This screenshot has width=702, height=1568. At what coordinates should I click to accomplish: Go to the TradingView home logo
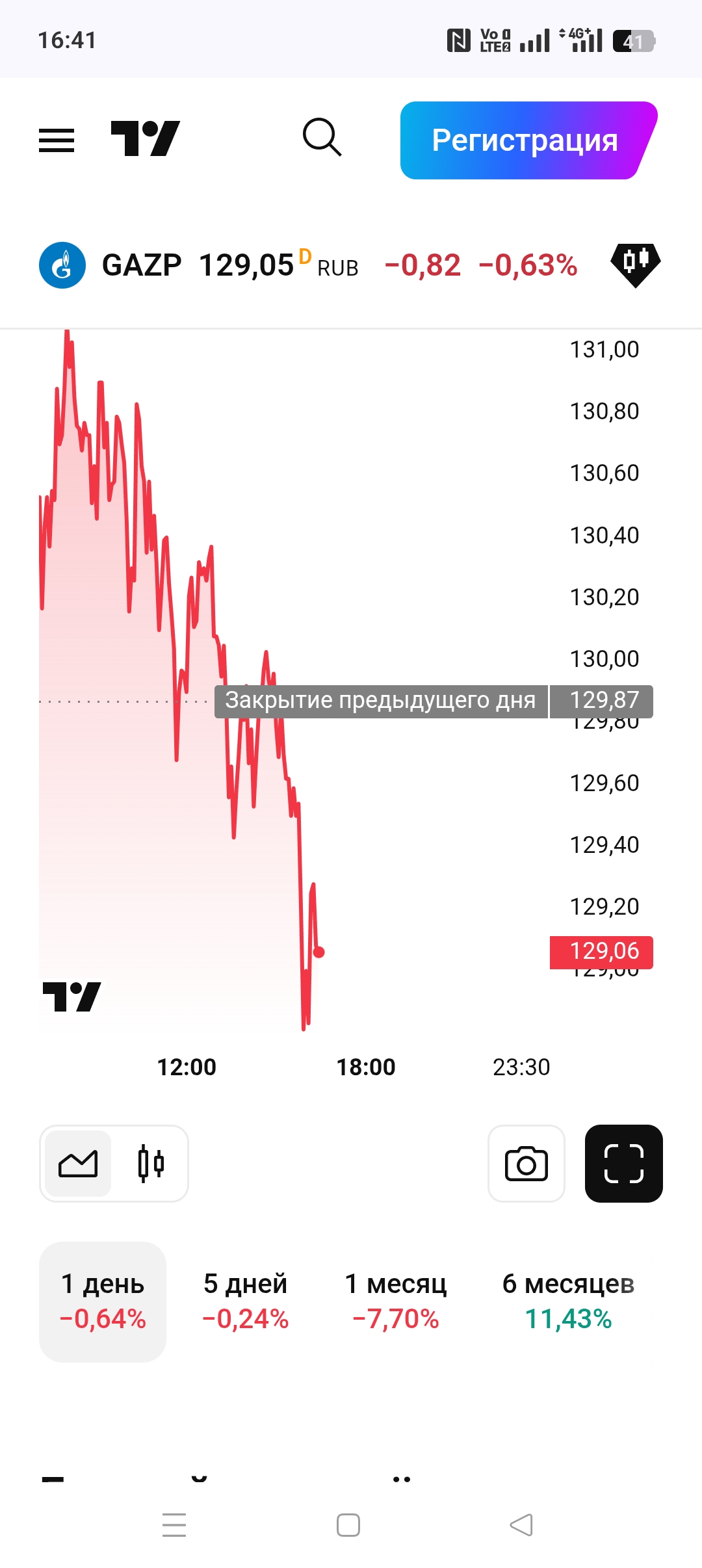145,138
